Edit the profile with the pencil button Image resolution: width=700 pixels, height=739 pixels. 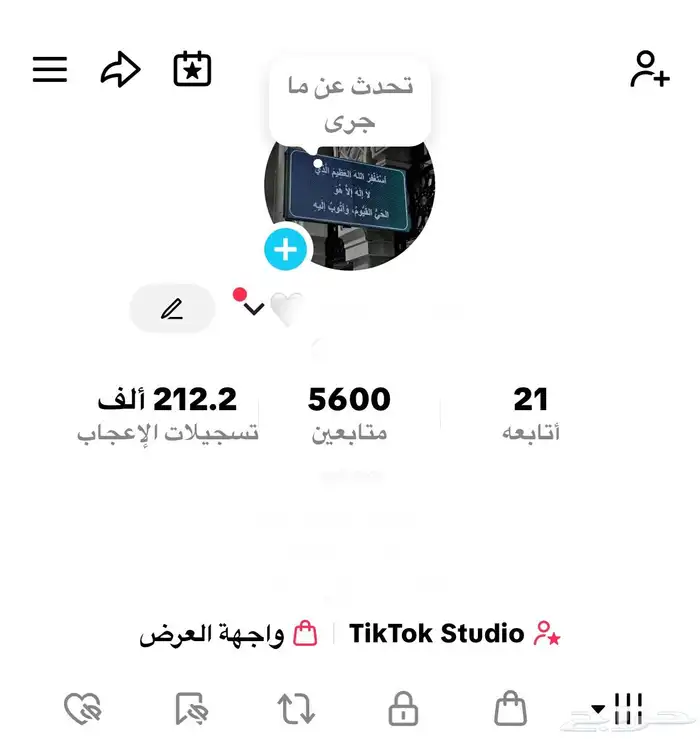172,309
